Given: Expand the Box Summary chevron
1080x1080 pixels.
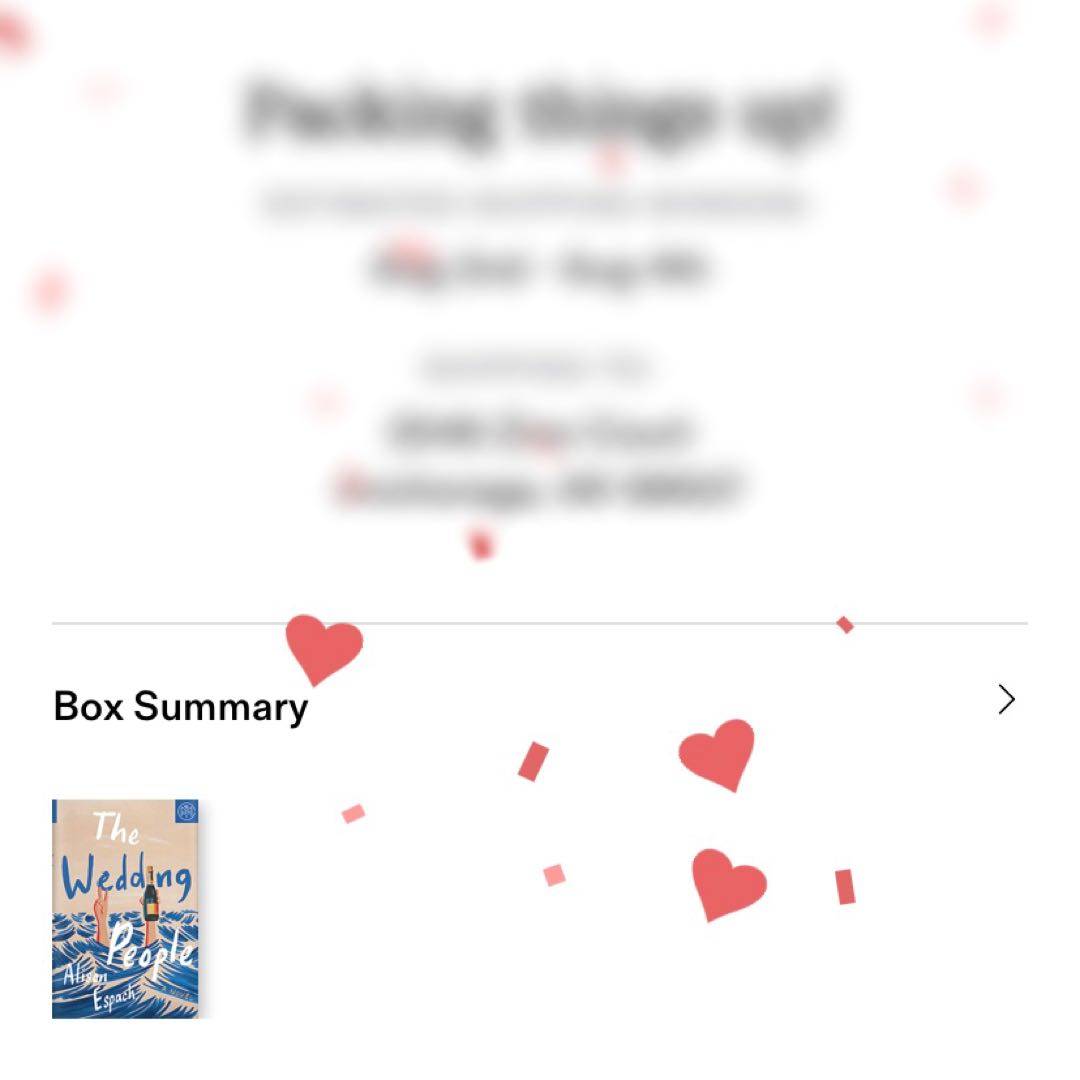Looking at the screenshot, I should [x=1006, y=700].
